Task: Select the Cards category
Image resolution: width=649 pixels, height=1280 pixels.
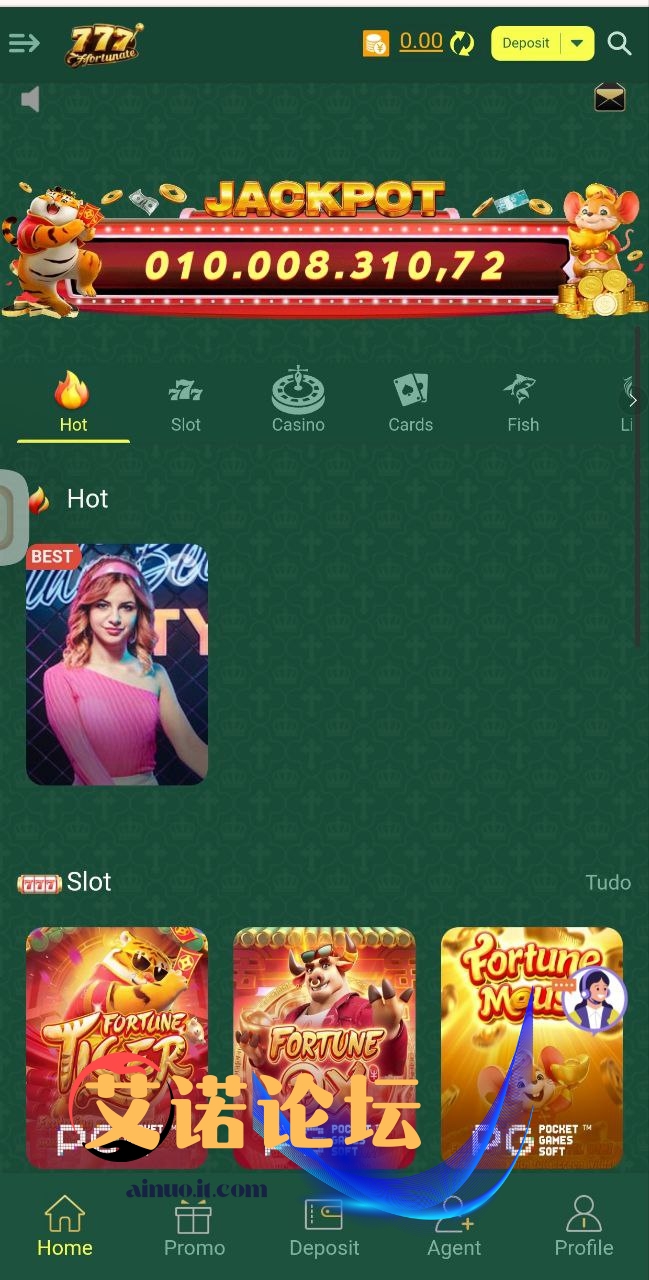Action: [x=410, y=402]
